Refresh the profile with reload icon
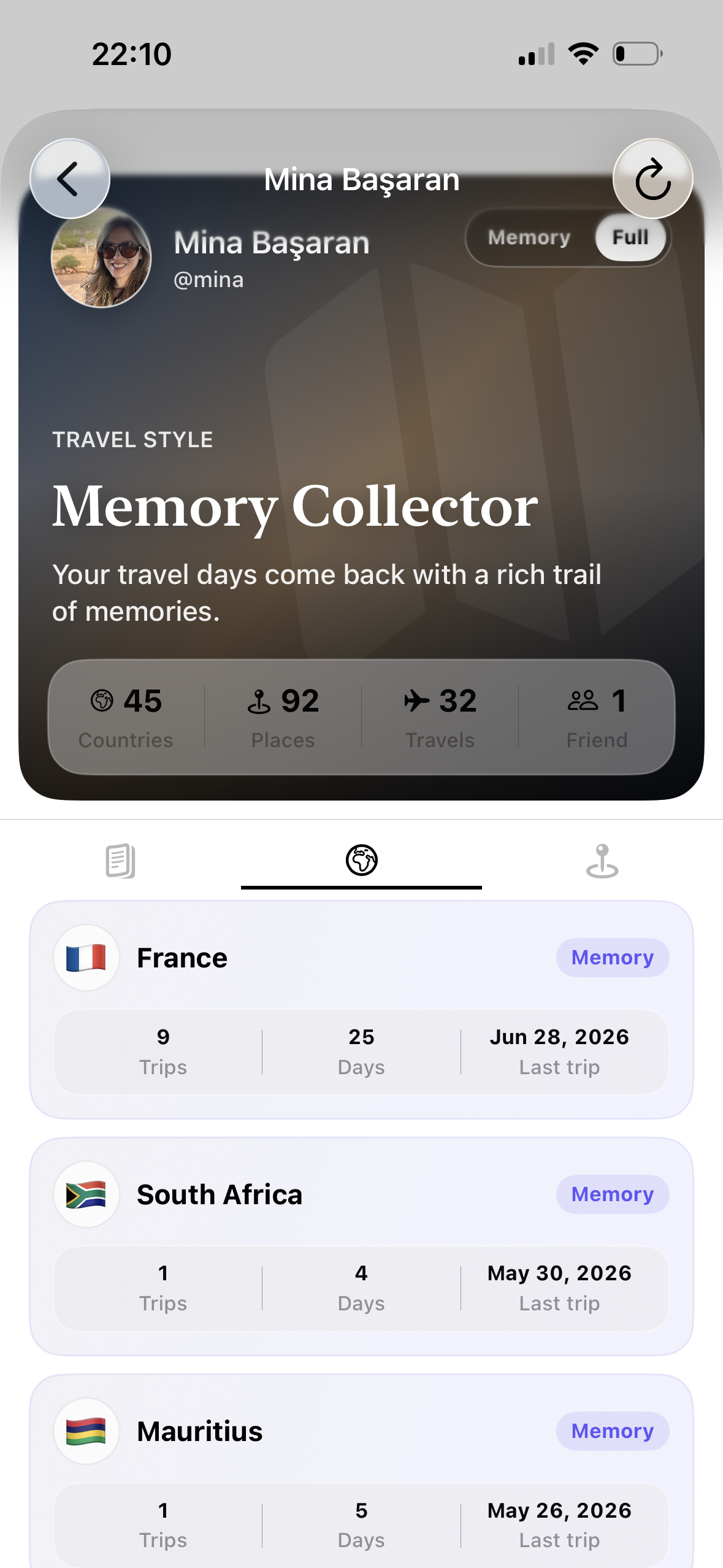The image size is (723, 1568). coord(653,179)
